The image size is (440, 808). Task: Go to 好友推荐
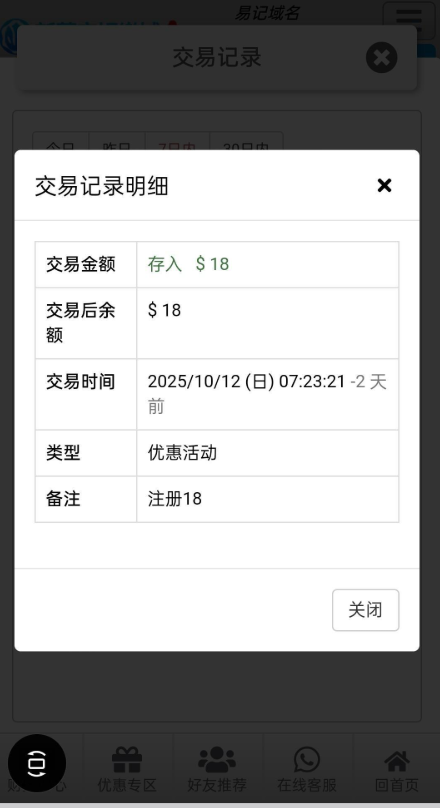coord(217,770)
